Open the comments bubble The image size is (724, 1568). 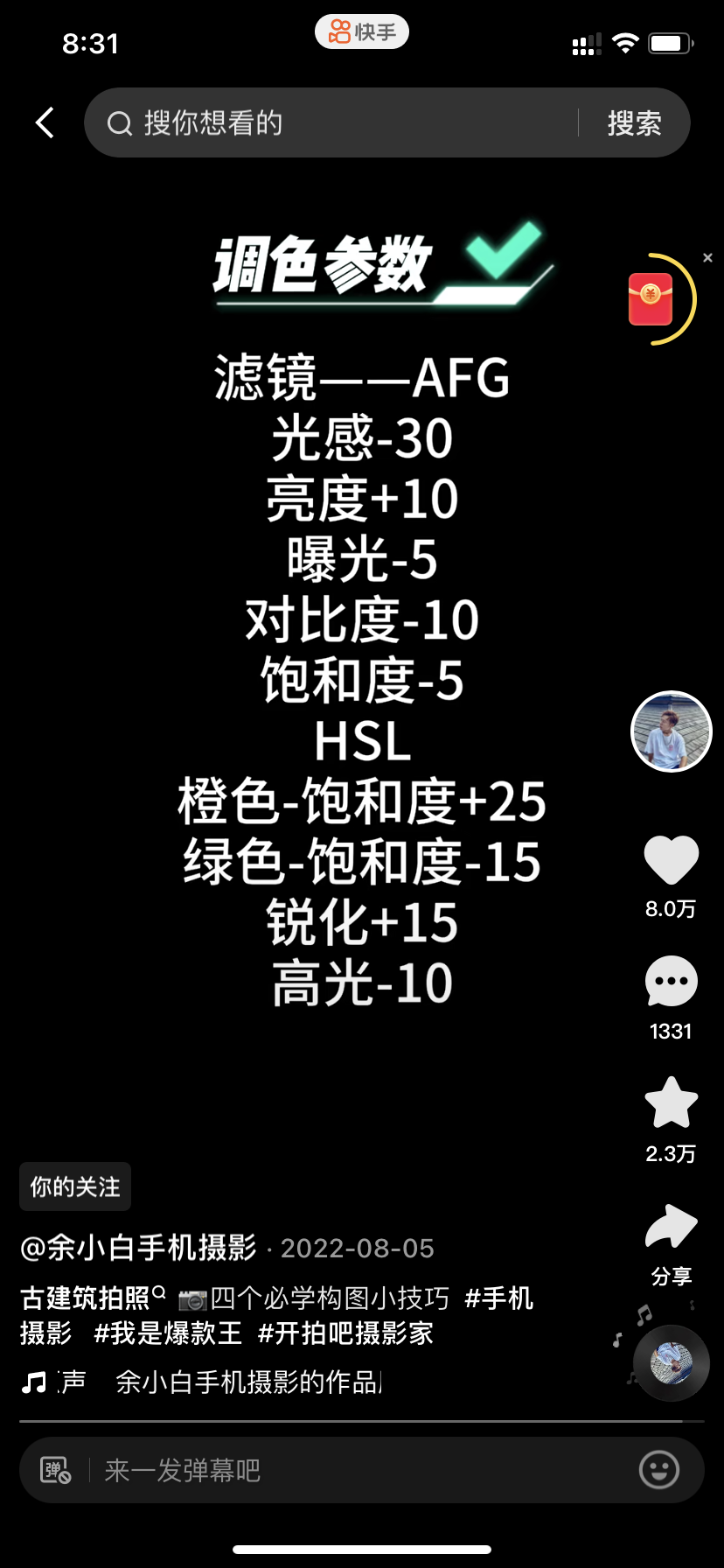(671, 982)
